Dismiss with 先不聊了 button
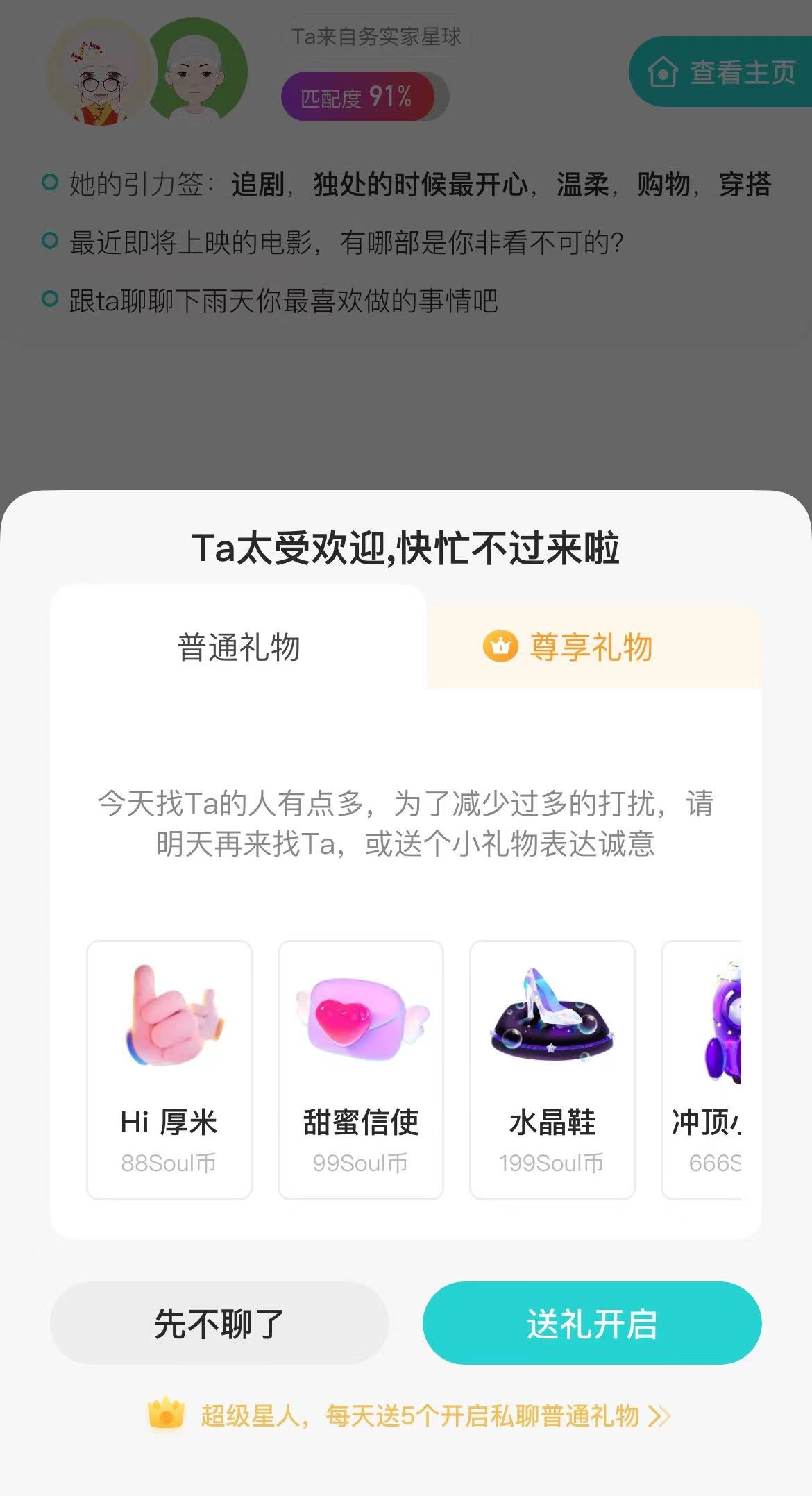The width and height of the screenshot is (812, 1496). pos(219,1323)
